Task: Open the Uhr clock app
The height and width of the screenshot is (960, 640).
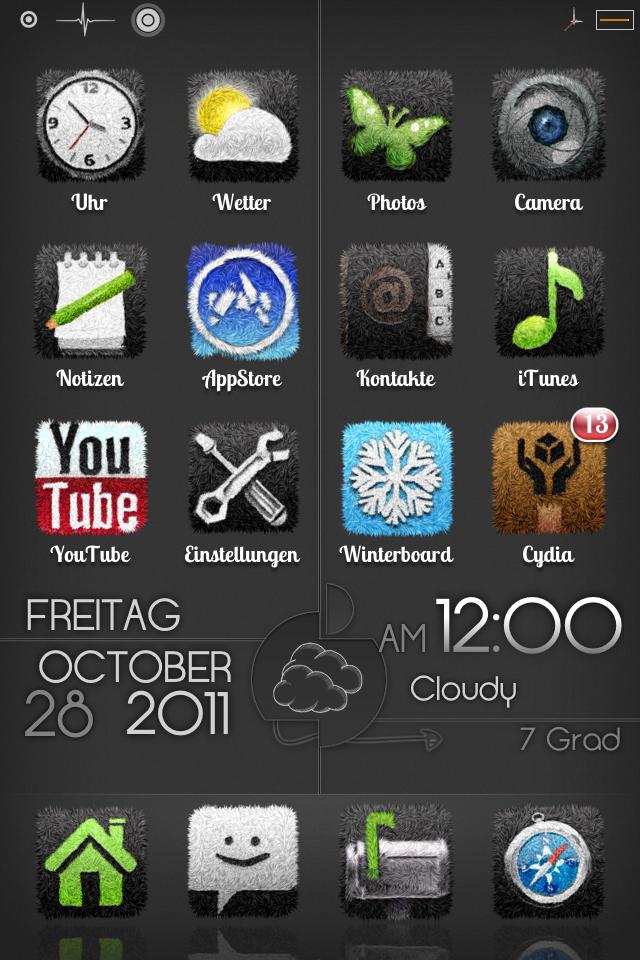Action: click(x=90, y=126)
